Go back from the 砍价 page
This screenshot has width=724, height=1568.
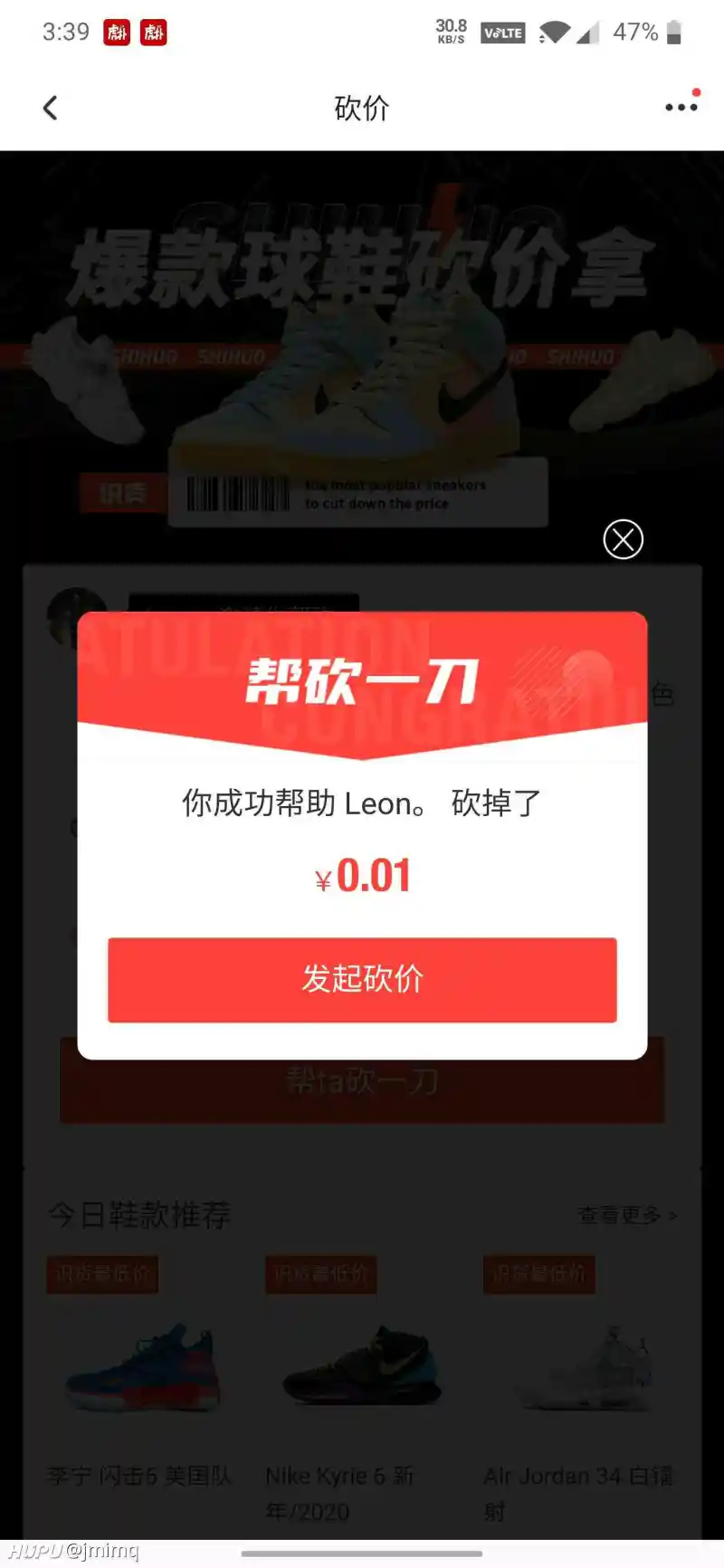pyautogui.click(x=51, y=109)
